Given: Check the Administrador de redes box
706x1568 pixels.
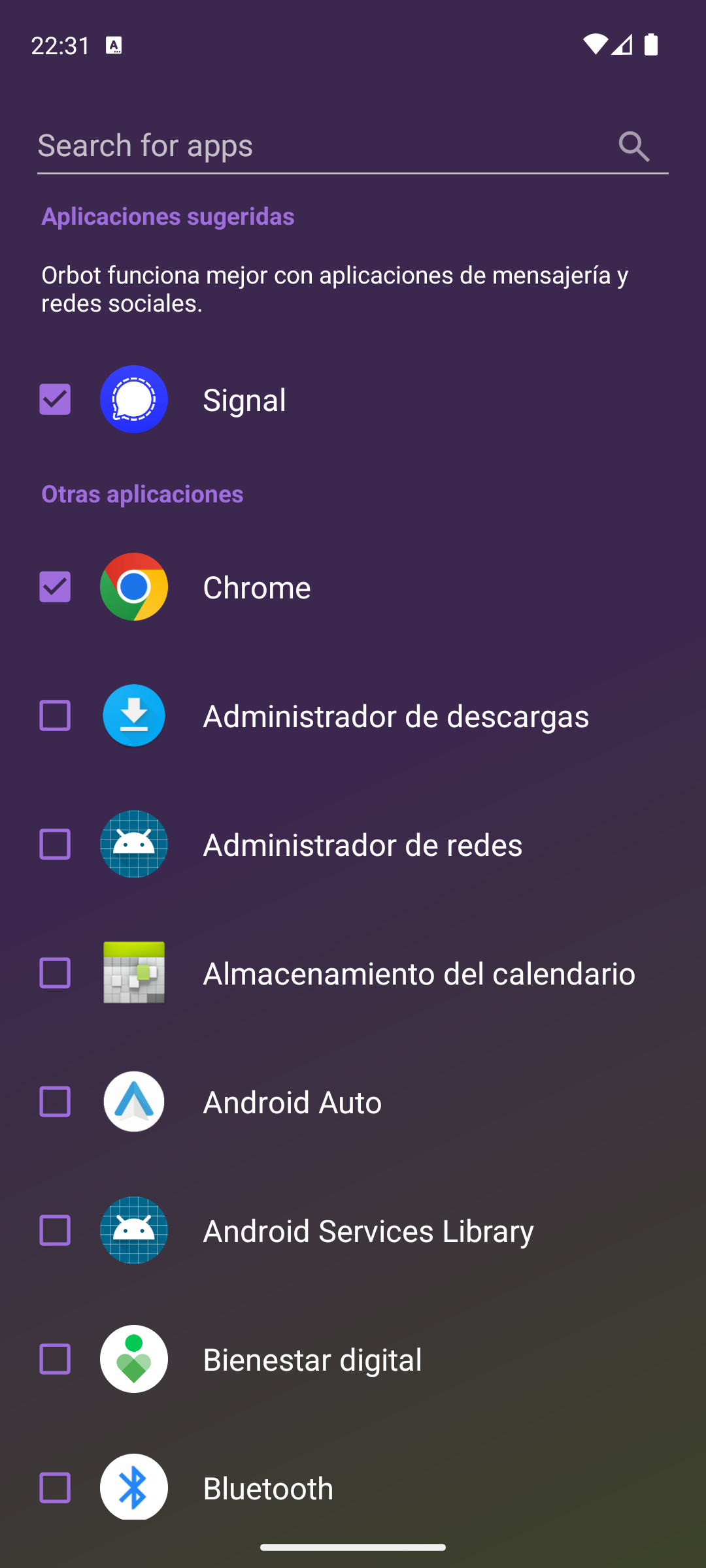Looking at the screenshot, I should [x=55, y=844].
